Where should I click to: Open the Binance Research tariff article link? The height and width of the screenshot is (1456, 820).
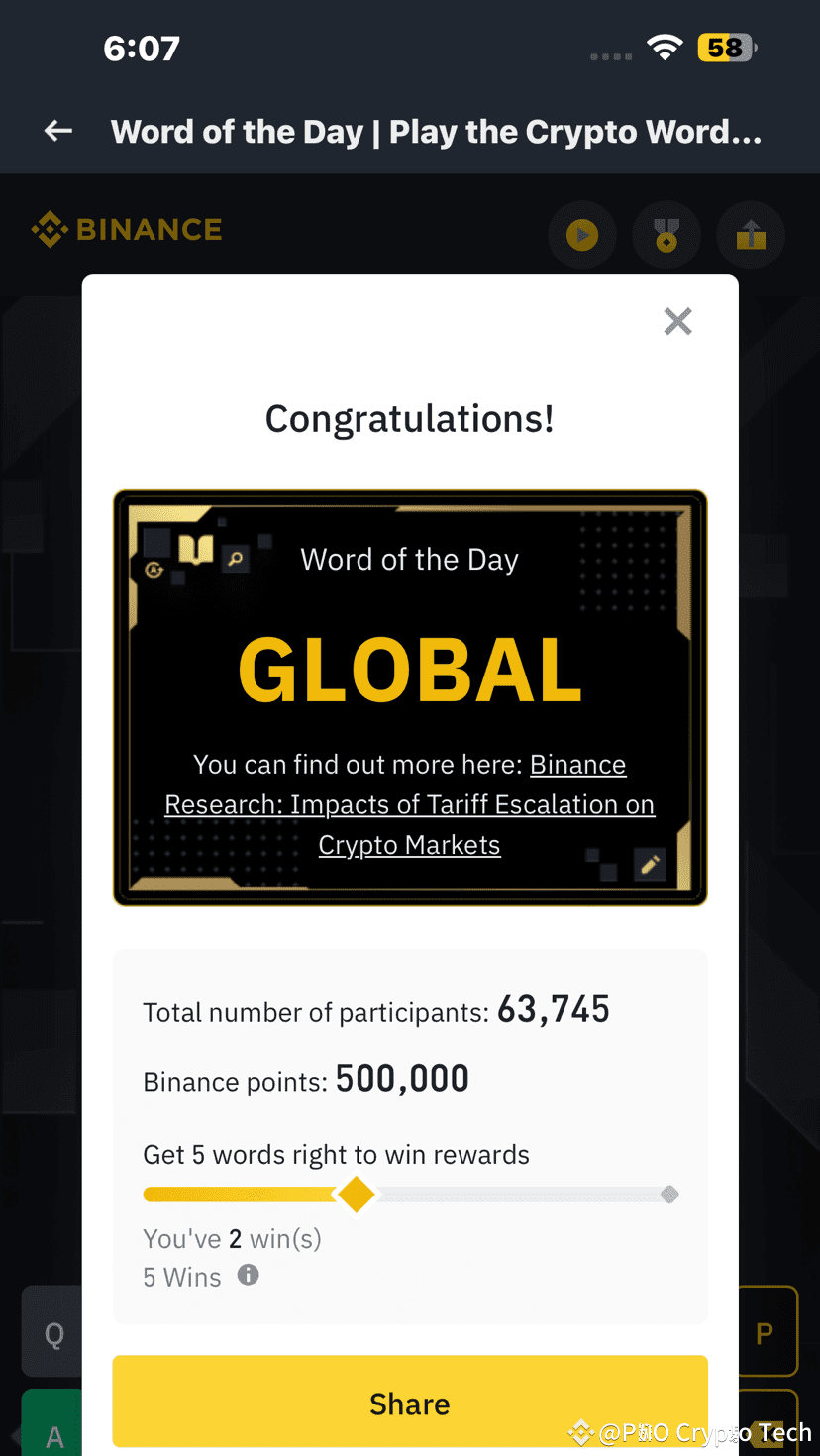point(409,803)
